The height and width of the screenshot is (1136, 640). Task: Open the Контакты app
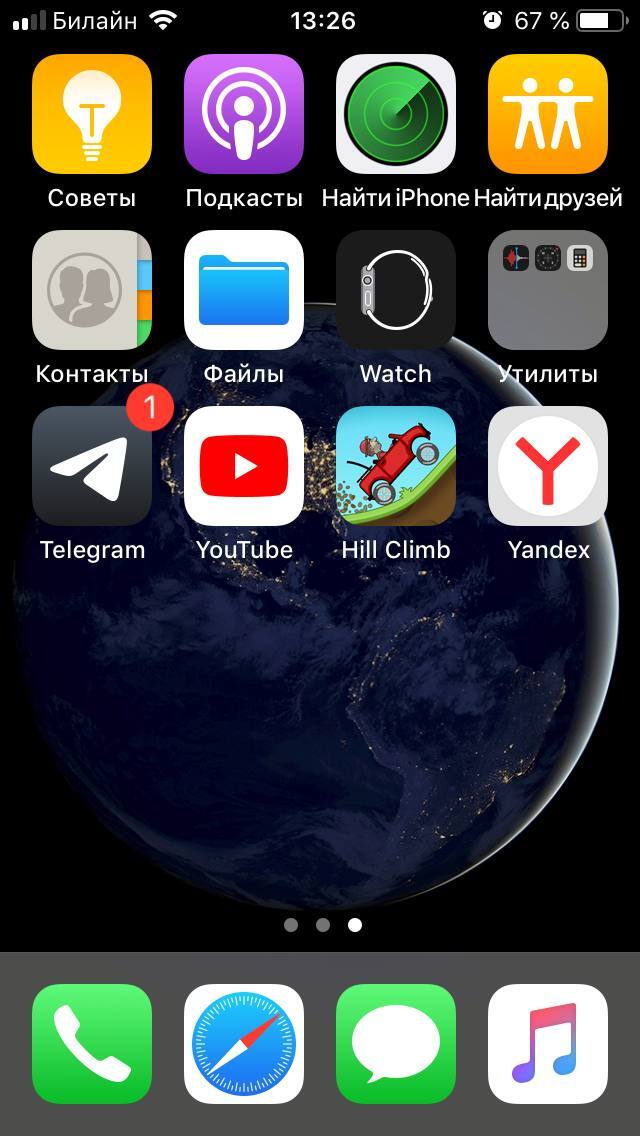click(x=92, y=290)
